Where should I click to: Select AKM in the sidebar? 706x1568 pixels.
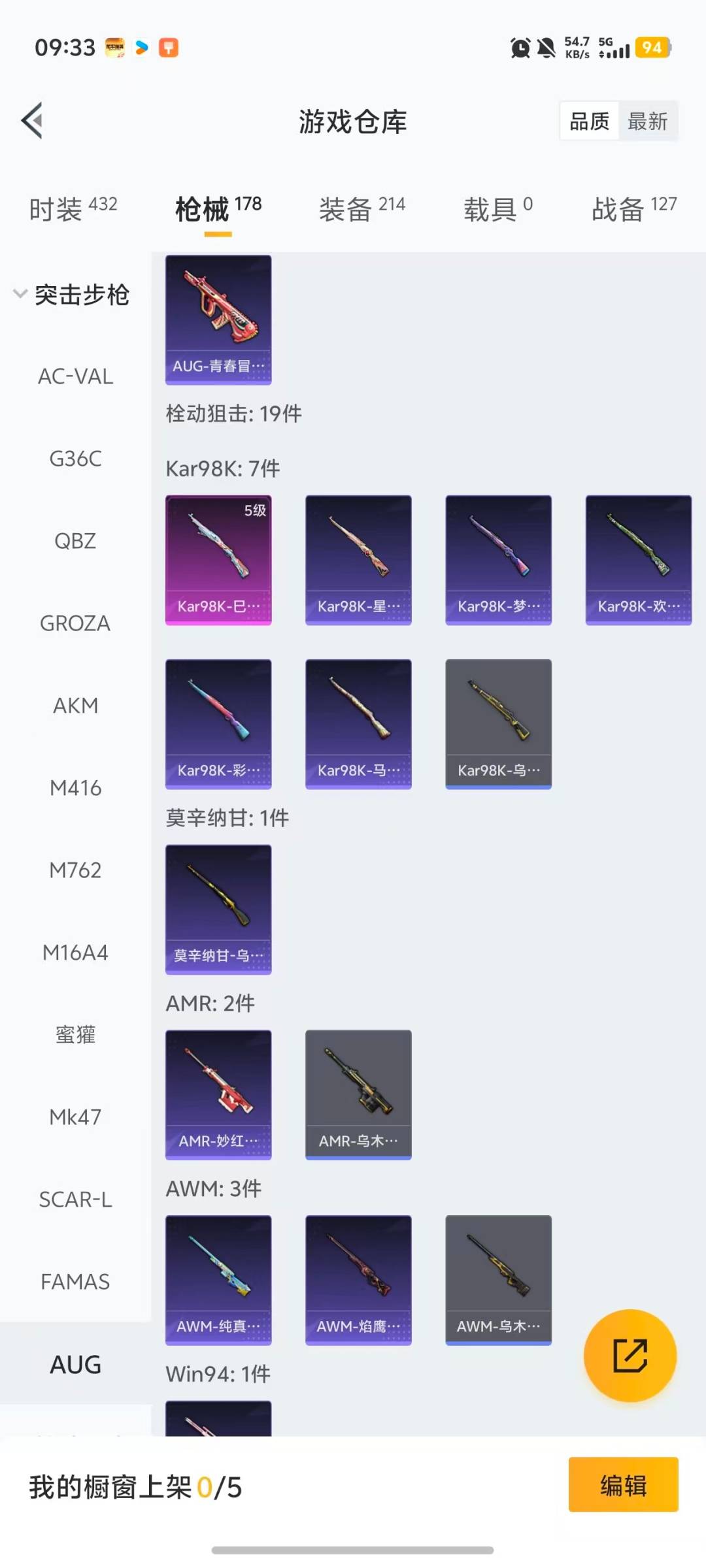coord(75,705)
